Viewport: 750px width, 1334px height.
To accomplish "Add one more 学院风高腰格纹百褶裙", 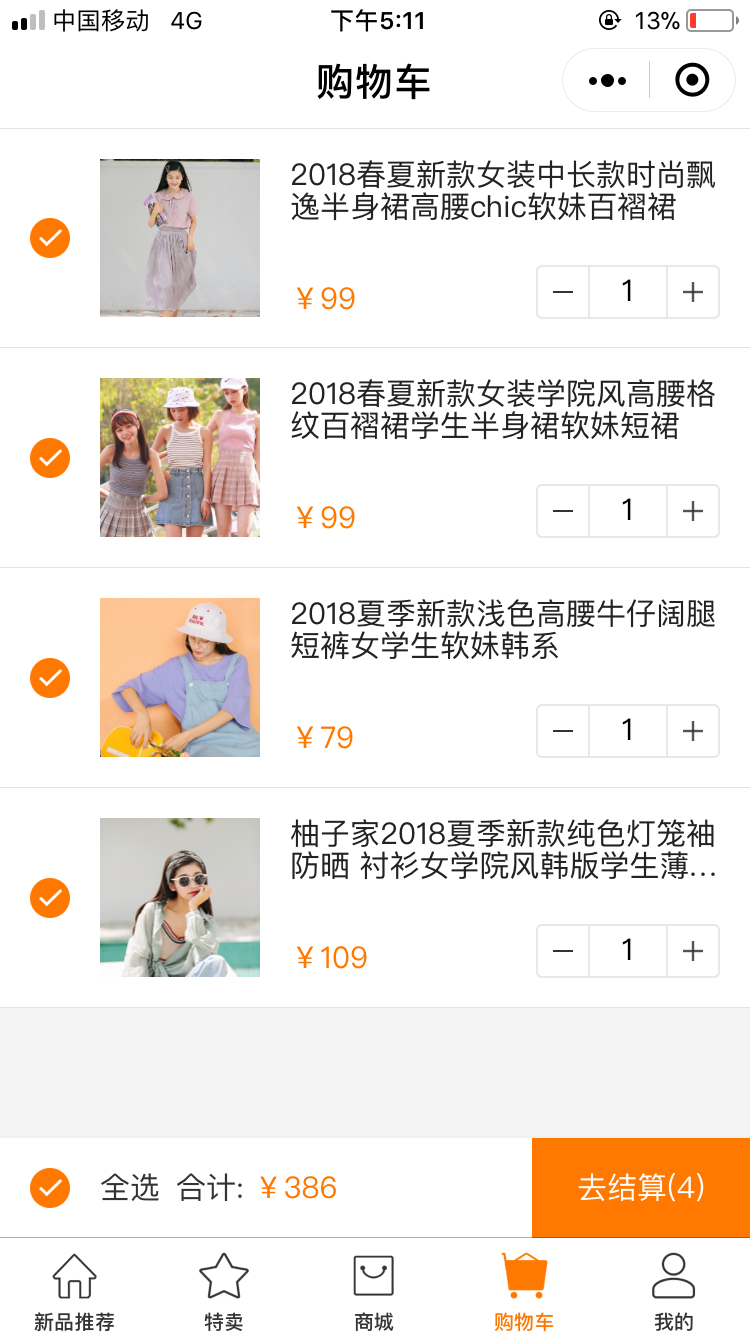I will click(x=692, y=511).
